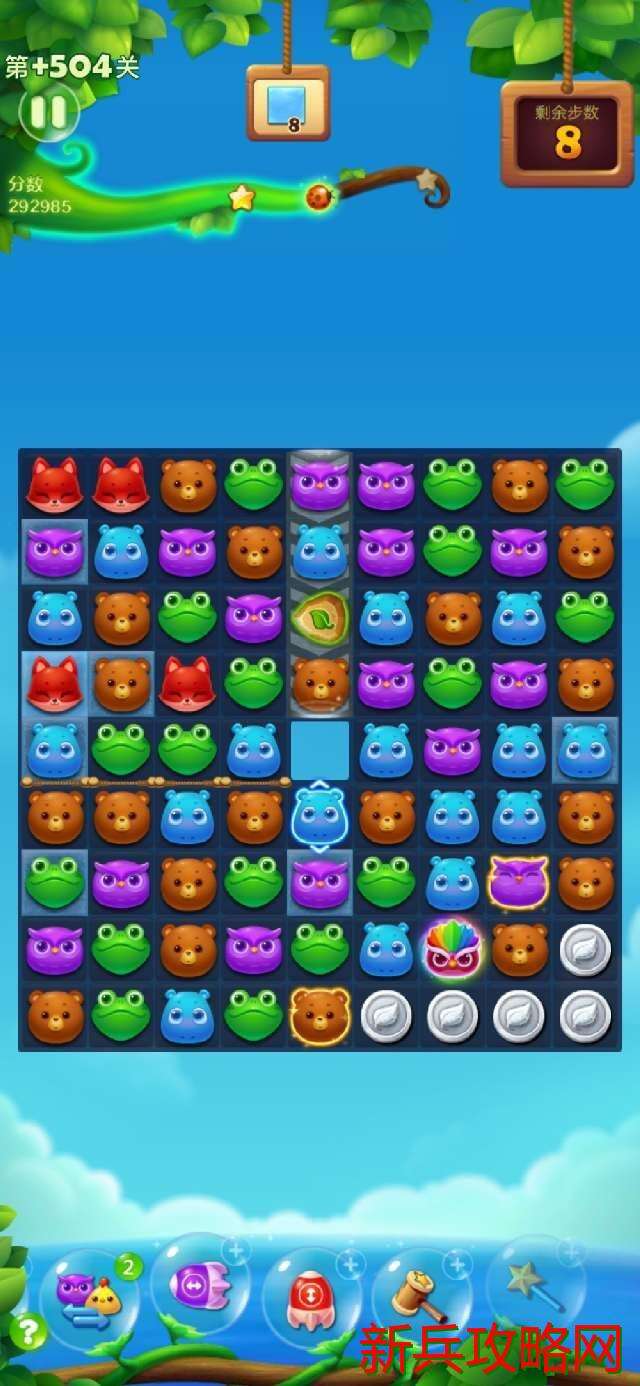Tap the glowing purple owl piece
This screenshot has height=1386, width=640.
pos(519,882)
